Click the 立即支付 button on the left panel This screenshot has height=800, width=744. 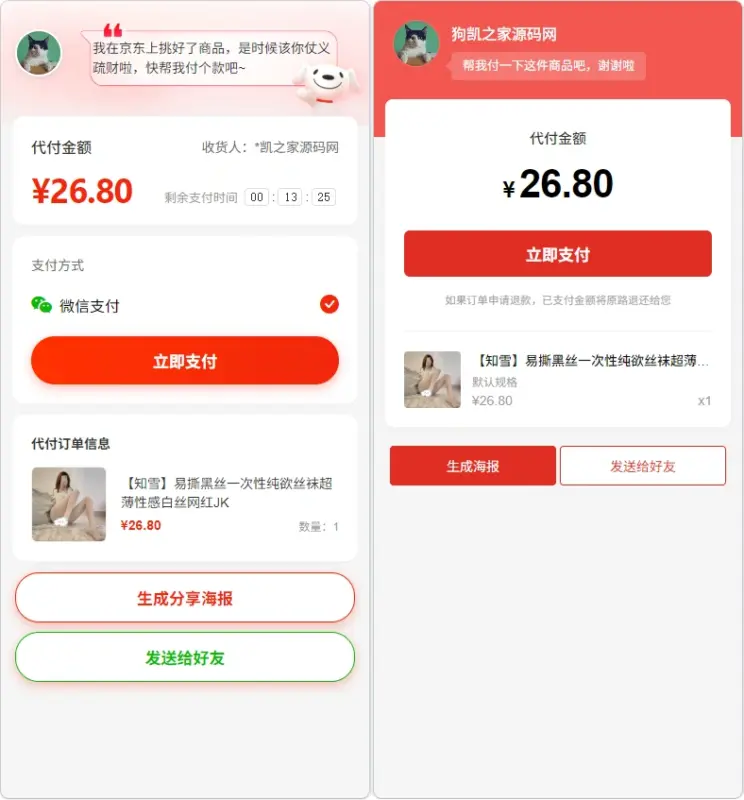tap(184, 360)
